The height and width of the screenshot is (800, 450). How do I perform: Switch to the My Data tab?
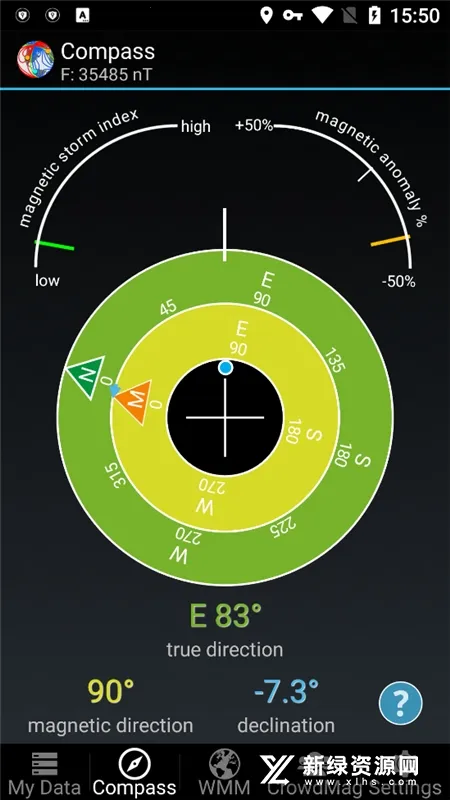point(45,772)
